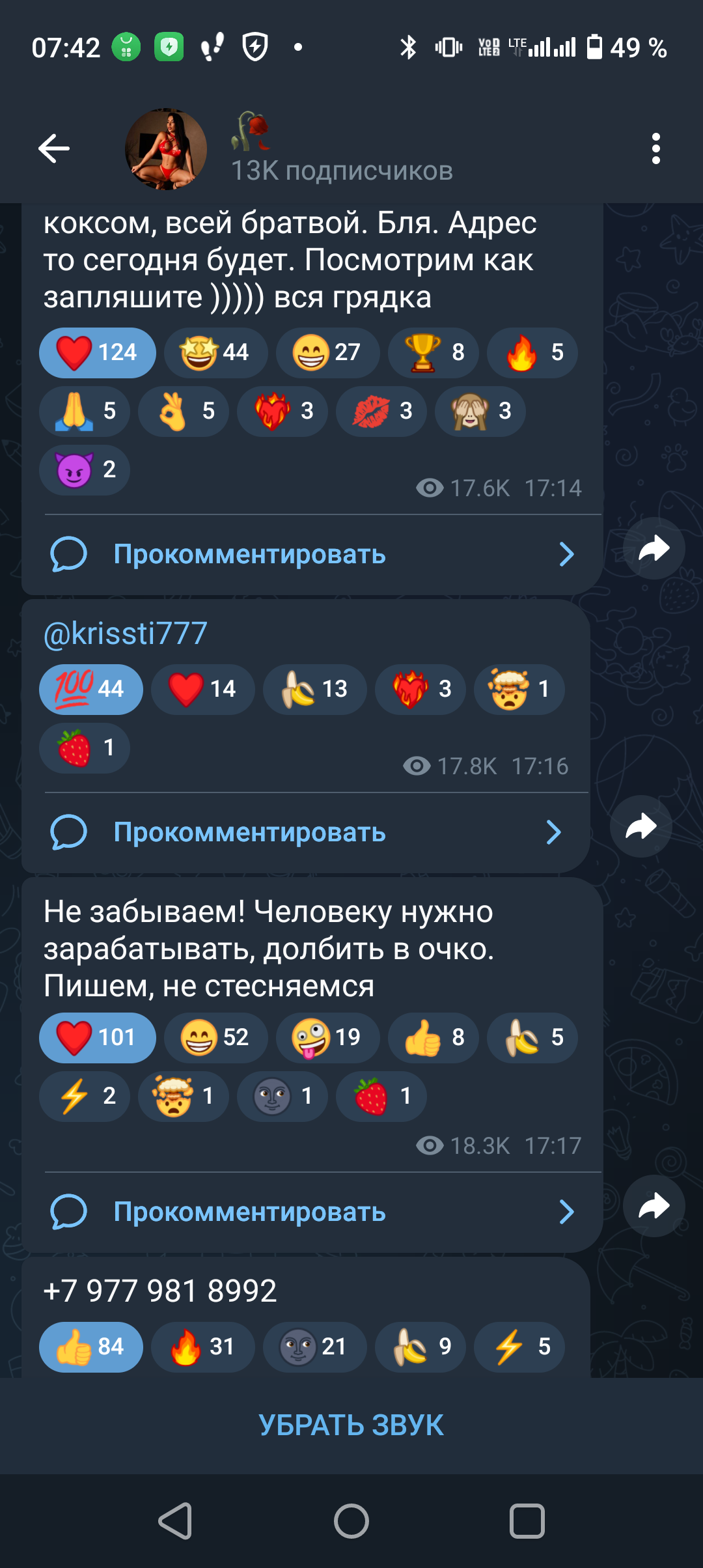This screenshot has height=1568, width=703.
Task: Open comments on the 17:16 post
Action: (305, 833)
